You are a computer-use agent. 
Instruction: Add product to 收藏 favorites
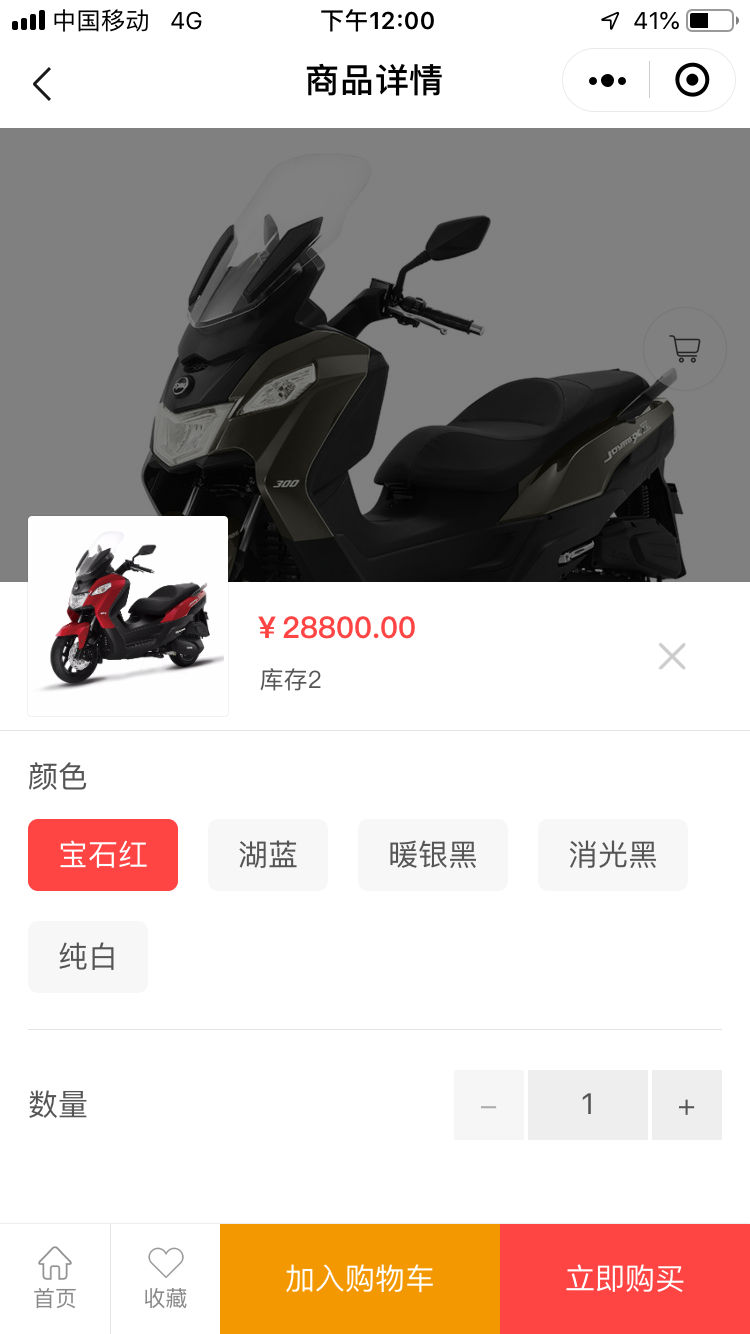point(165,1278)
